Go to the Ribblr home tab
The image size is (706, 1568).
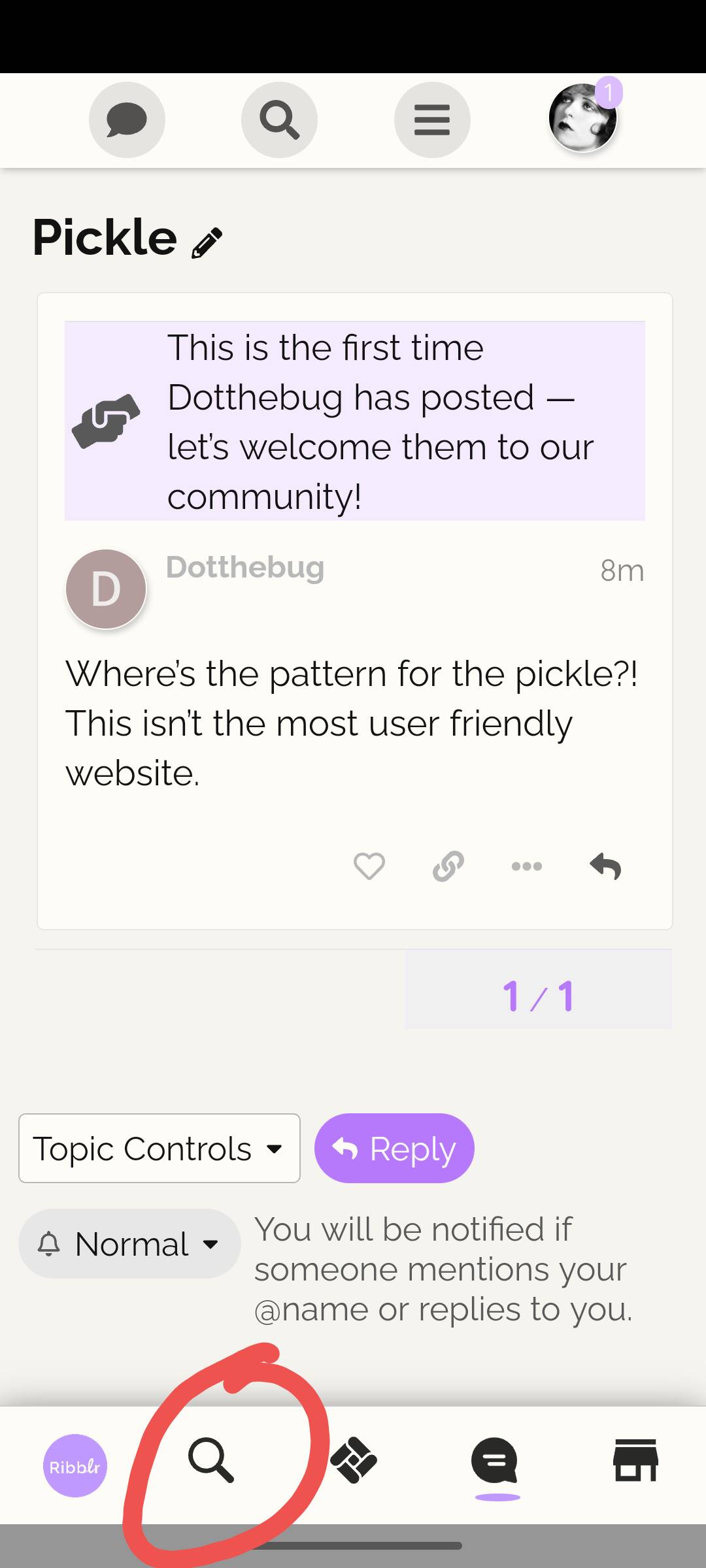coord(75,1465)
